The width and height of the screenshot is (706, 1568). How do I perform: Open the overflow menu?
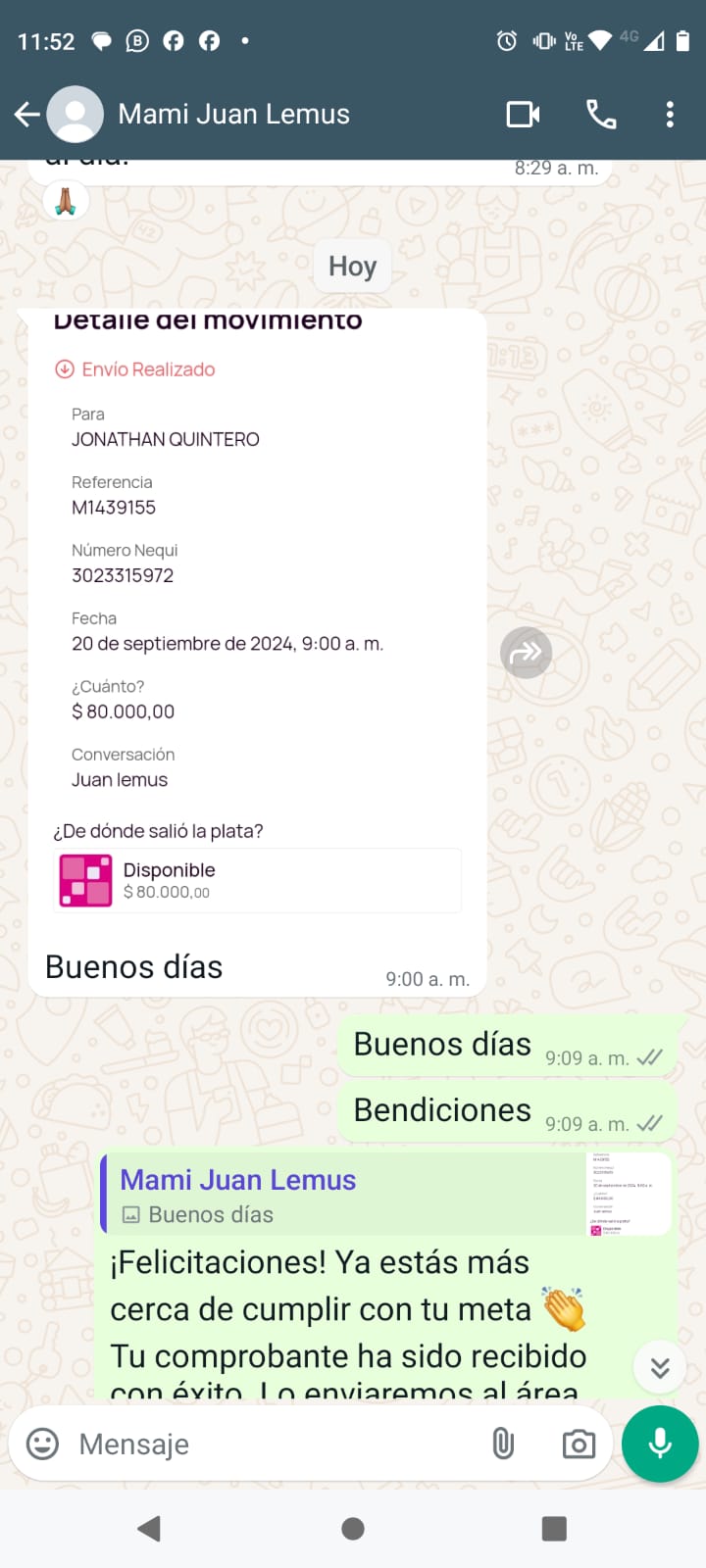point(670,115)
